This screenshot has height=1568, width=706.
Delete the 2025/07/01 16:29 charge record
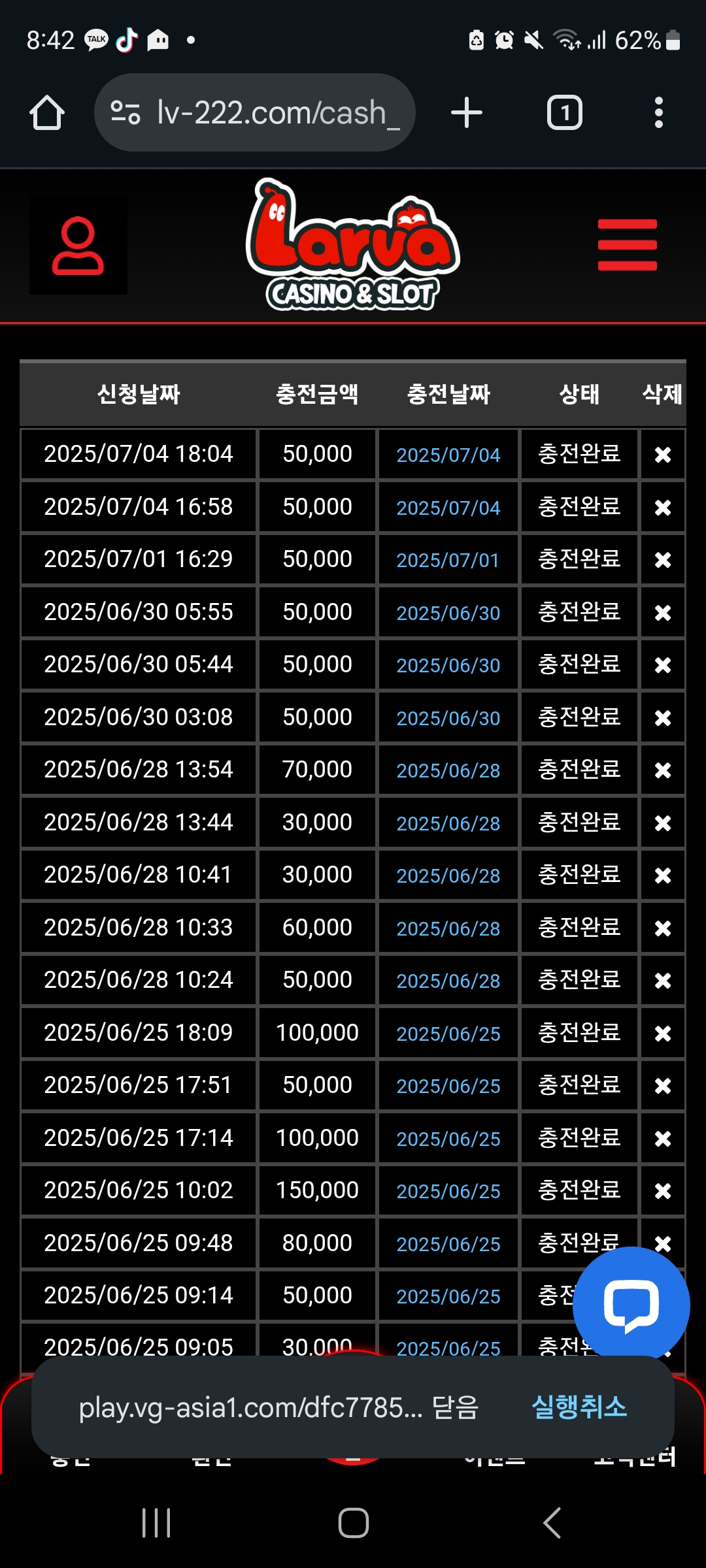(662, 560)
